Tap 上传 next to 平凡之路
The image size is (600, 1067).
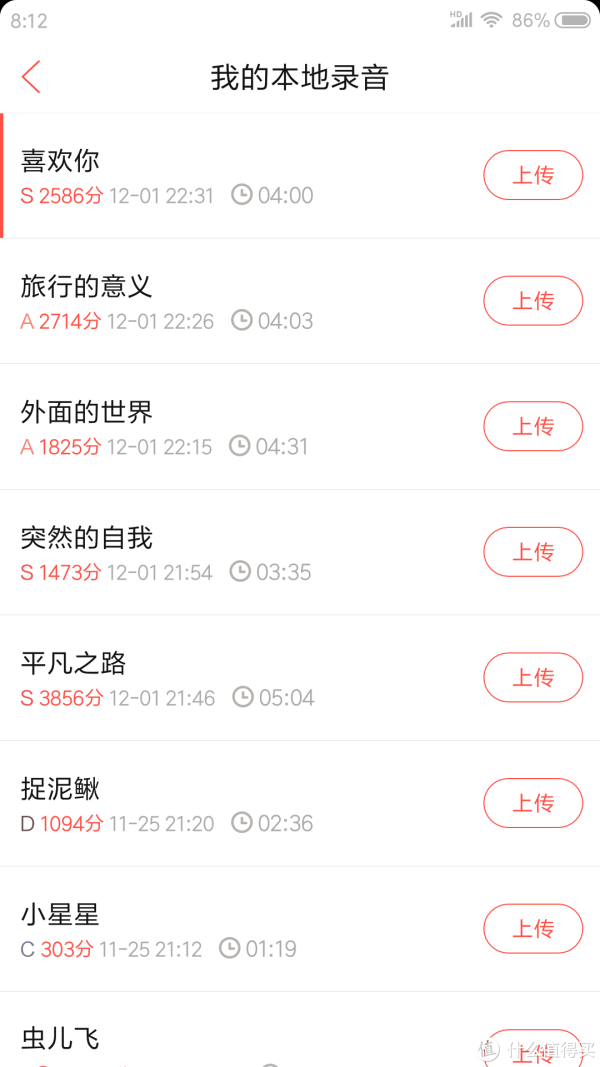click(533, 677)
